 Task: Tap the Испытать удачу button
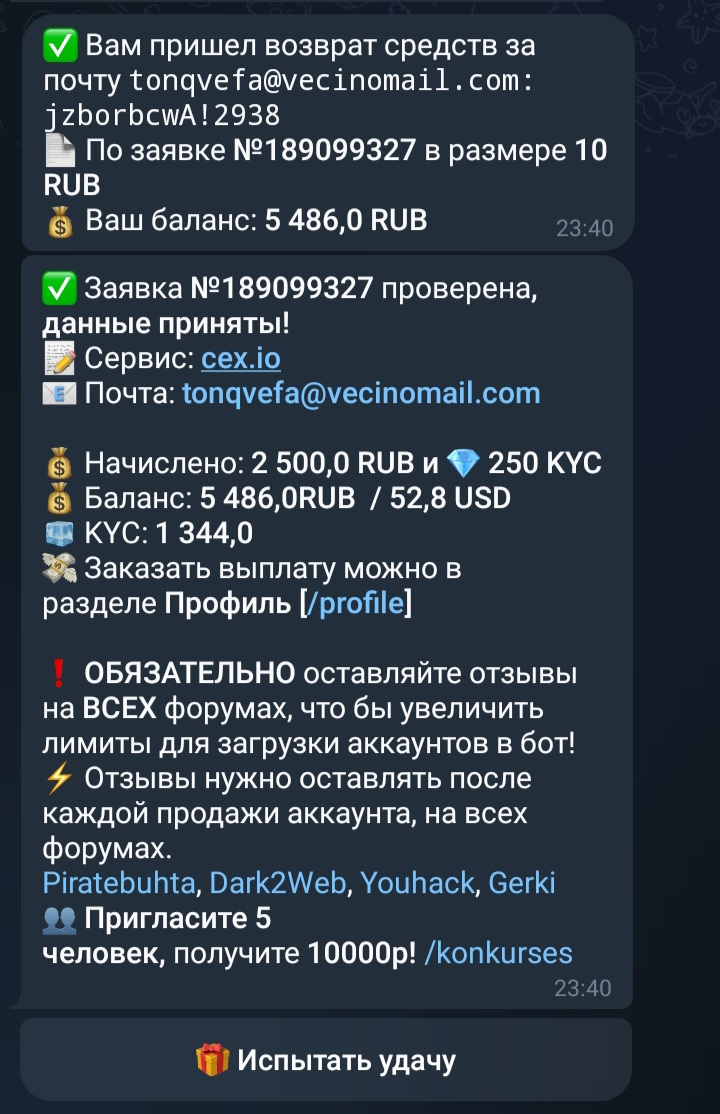tap(326, 1060)
